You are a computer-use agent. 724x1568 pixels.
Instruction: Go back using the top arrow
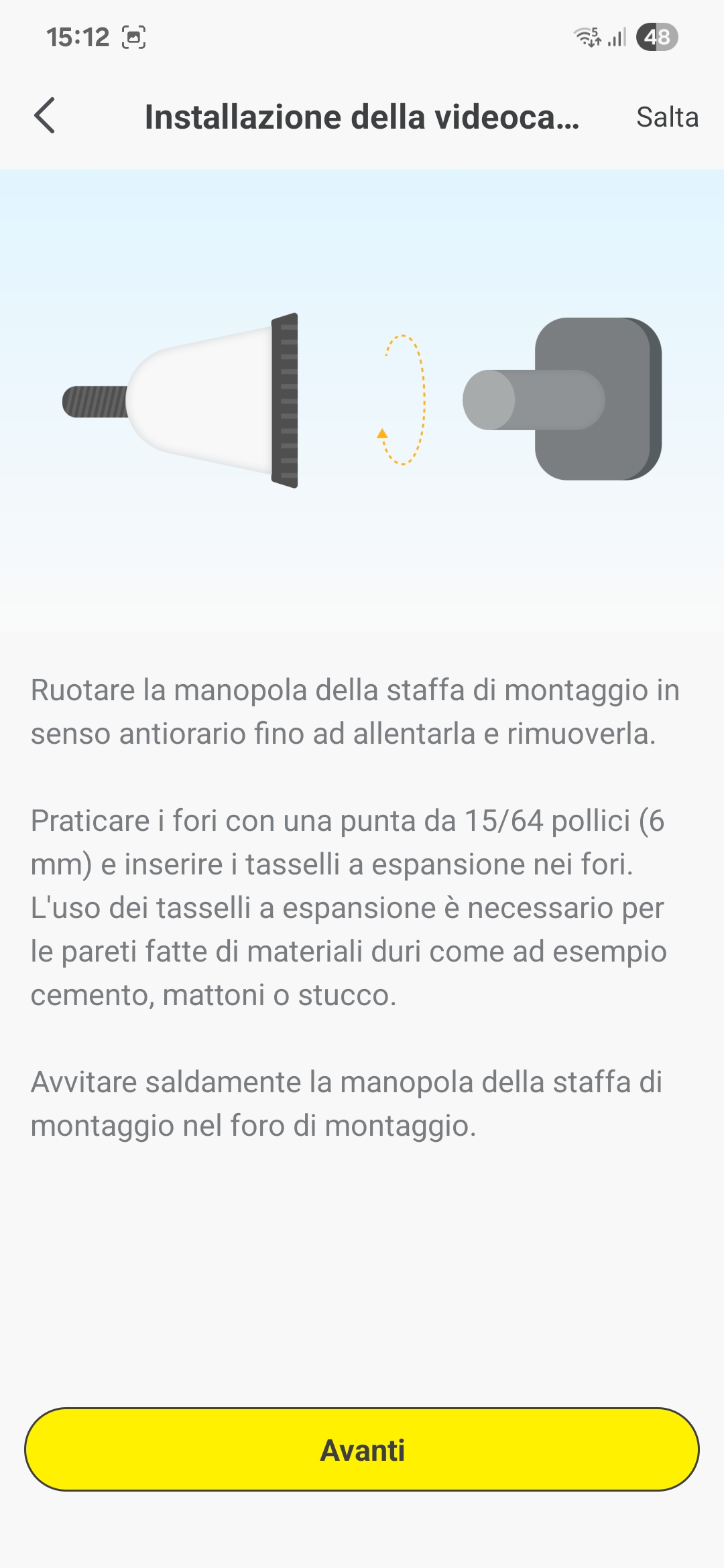pyautogui.click(x=45, y=116)
